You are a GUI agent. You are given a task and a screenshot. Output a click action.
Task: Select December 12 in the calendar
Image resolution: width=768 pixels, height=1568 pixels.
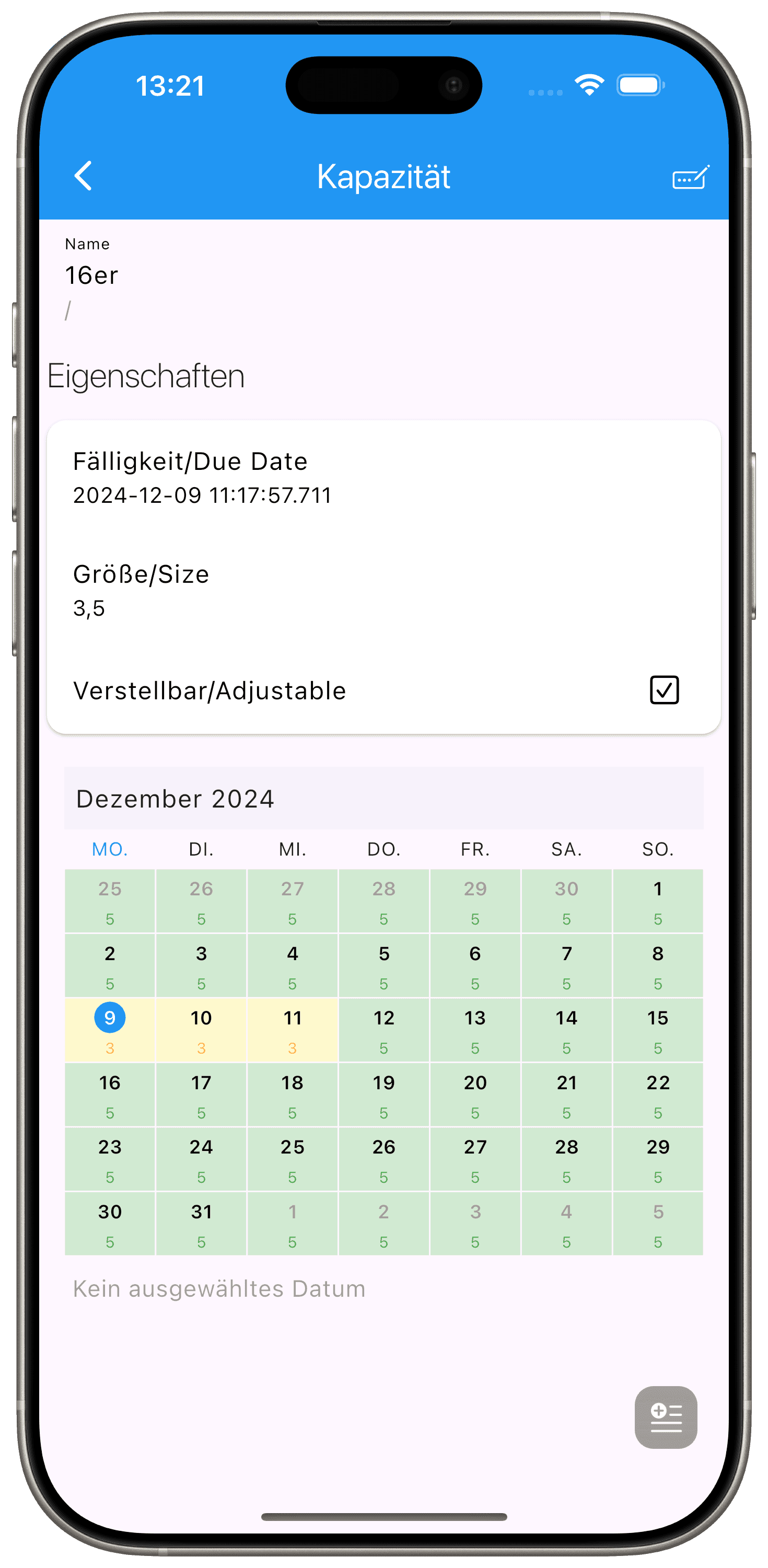coord(384,1029)
